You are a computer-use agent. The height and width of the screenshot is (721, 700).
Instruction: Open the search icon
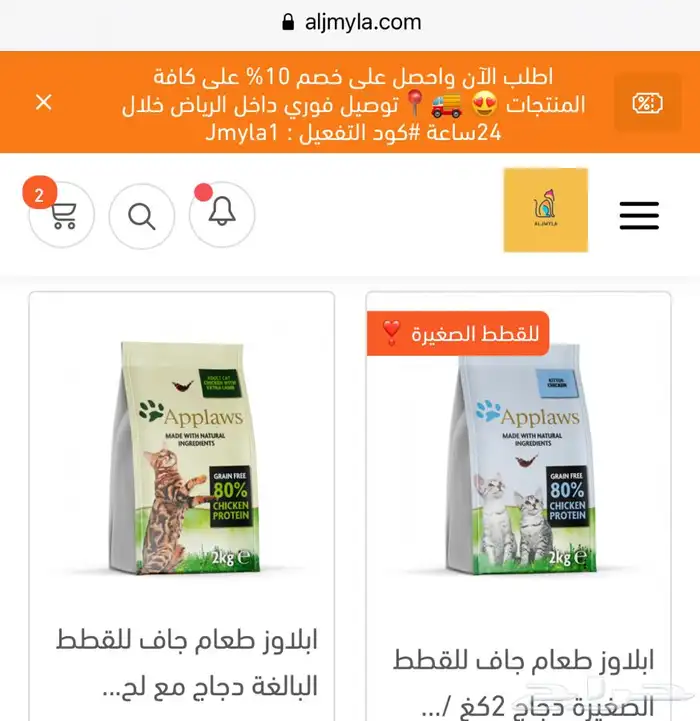pos(142,216)
